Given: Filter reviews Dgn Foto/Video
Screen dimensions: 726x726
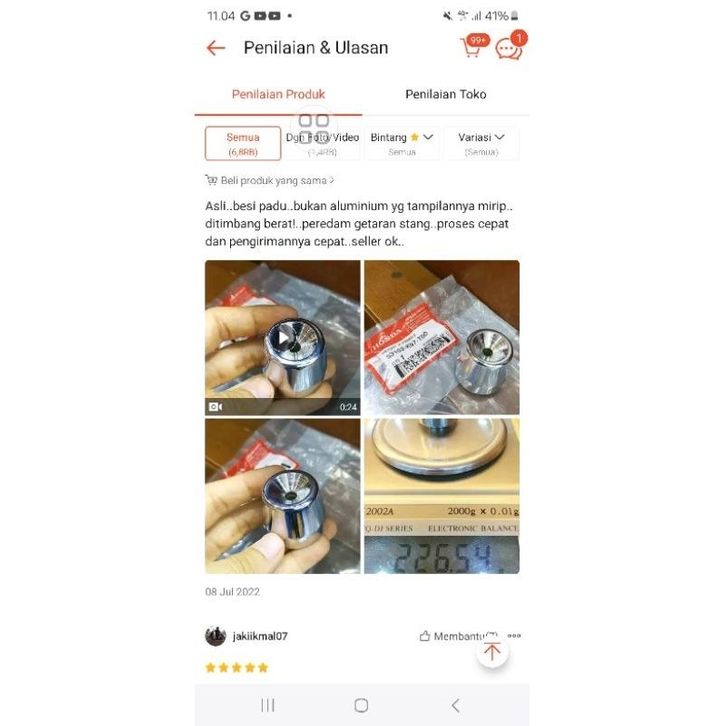Looking at the screenshot, I should point(322,143).
